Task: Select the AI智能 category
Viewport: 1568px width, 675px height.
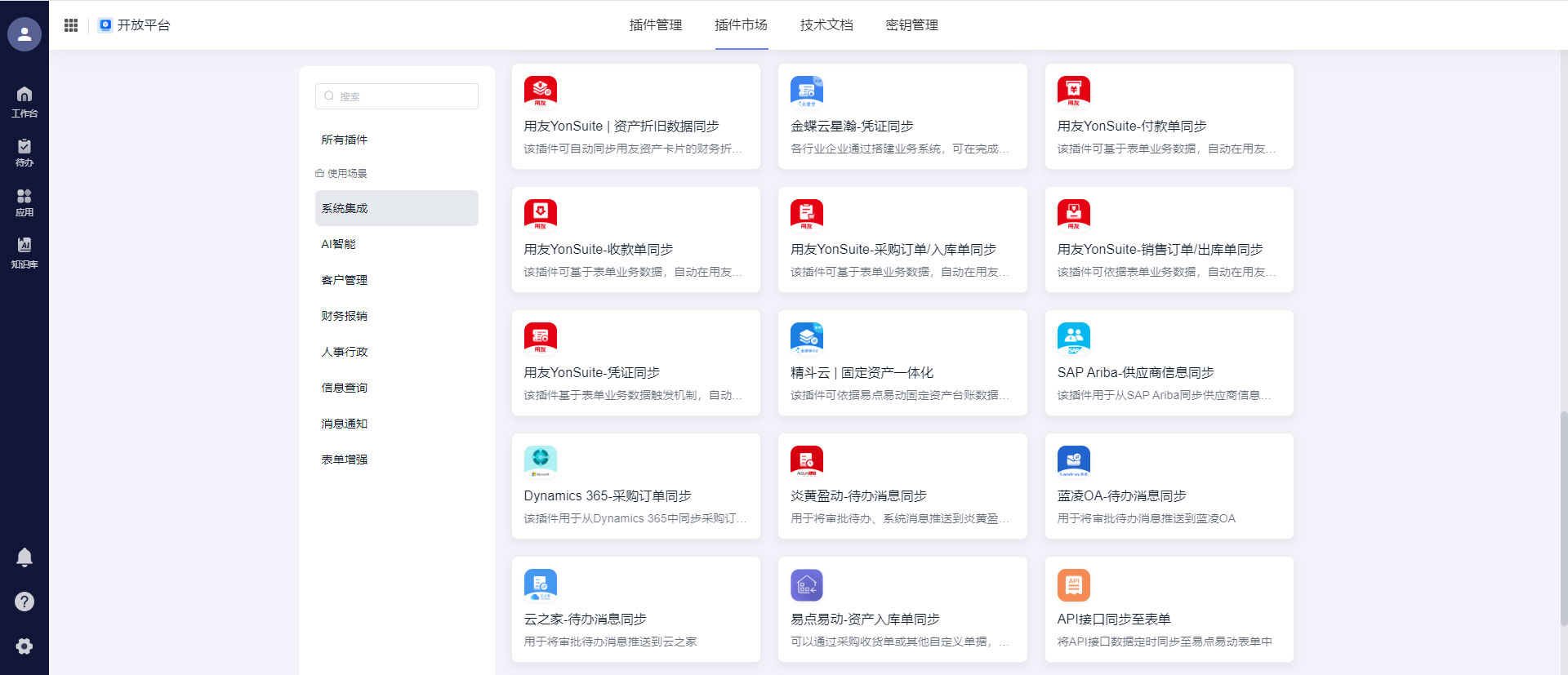Action: 338,244
